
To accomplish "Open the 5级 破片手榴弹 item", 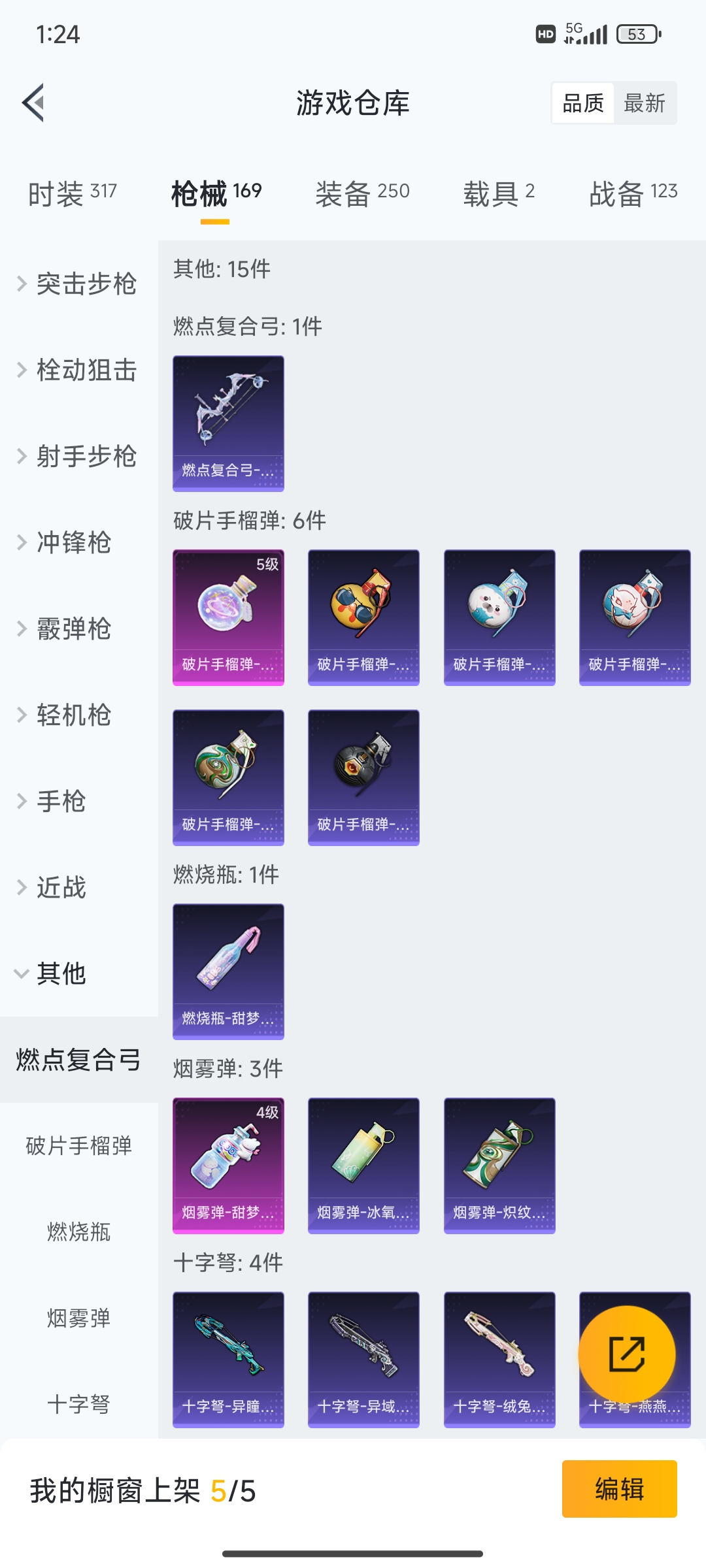I will [228, 617].
